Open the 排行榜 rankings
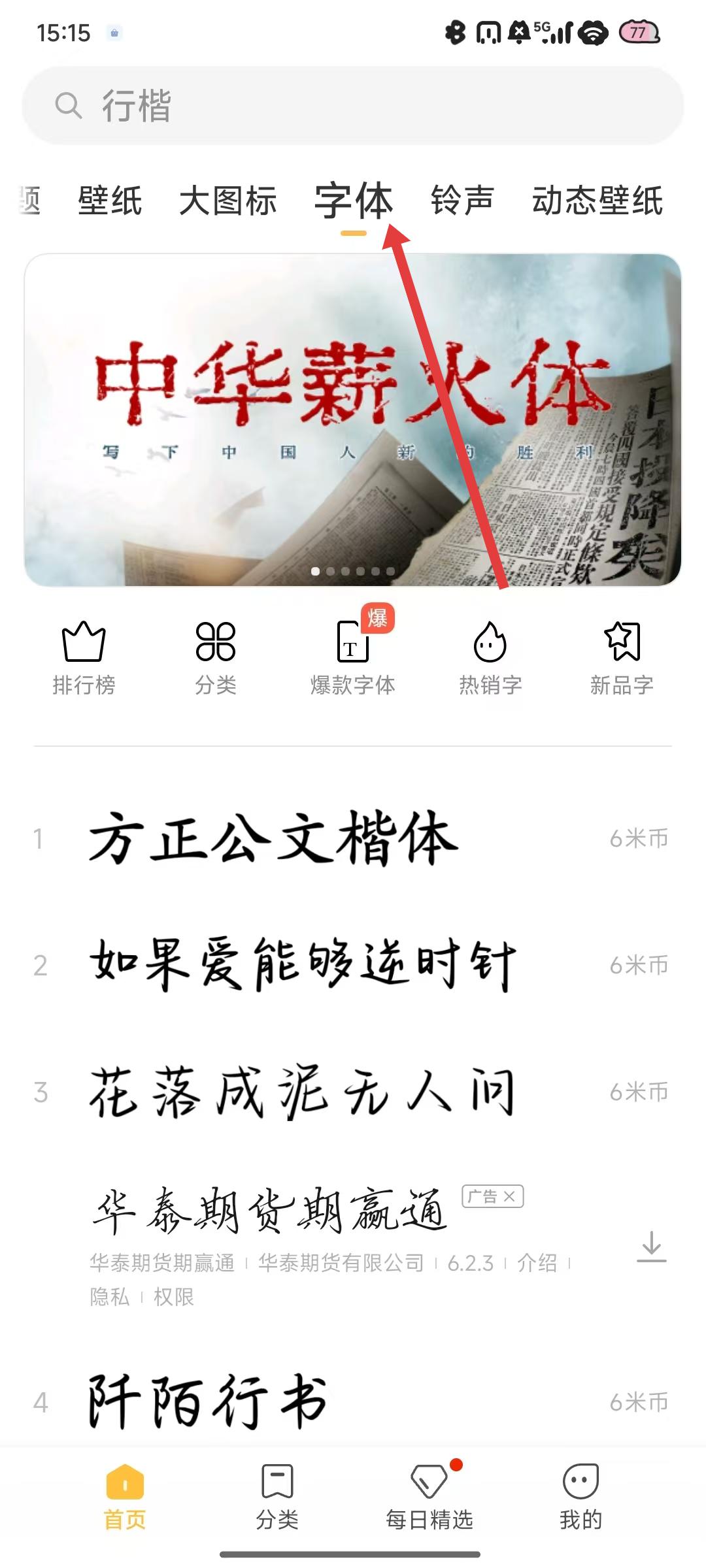The height and width of the screenshot is (1568, 706). (x=84, y=658)
